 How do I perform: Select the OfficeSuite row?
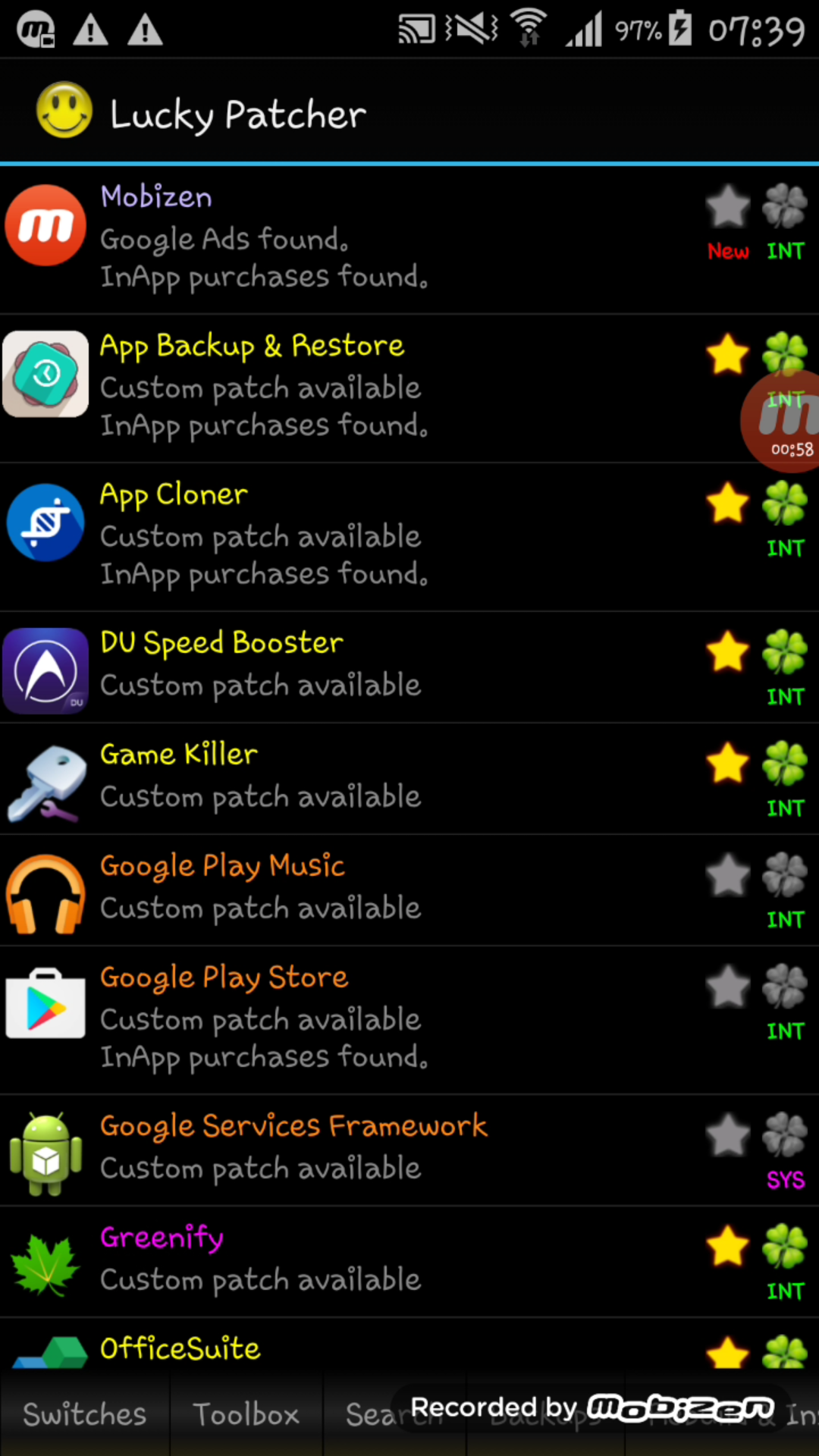pyautogui.click(x=341, y=1348)
